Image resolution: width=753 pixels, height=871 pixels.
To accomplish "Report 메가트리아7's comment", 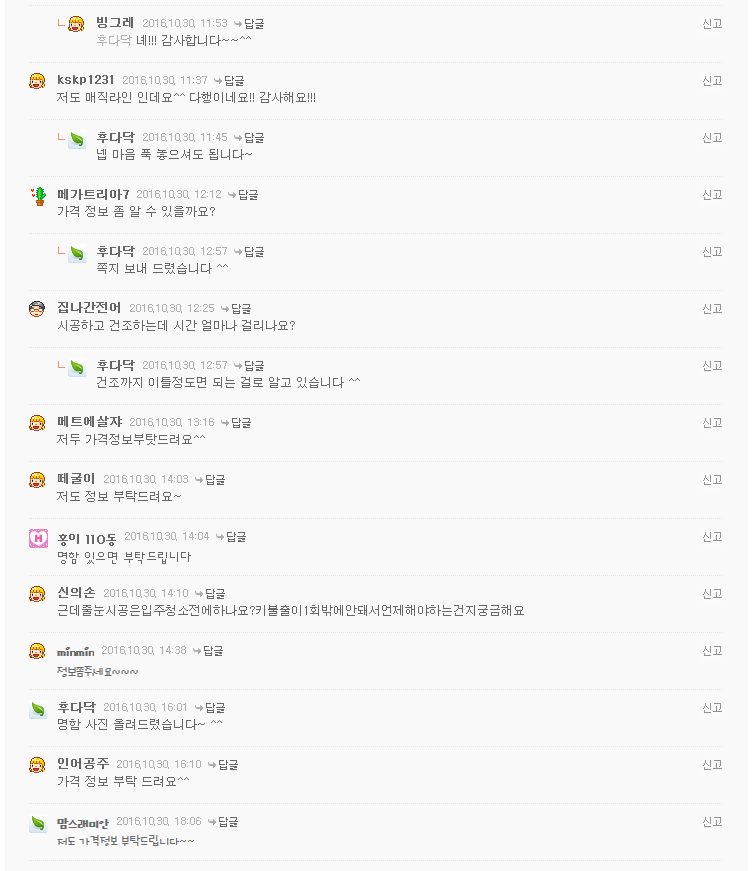I will pos(711,194).
